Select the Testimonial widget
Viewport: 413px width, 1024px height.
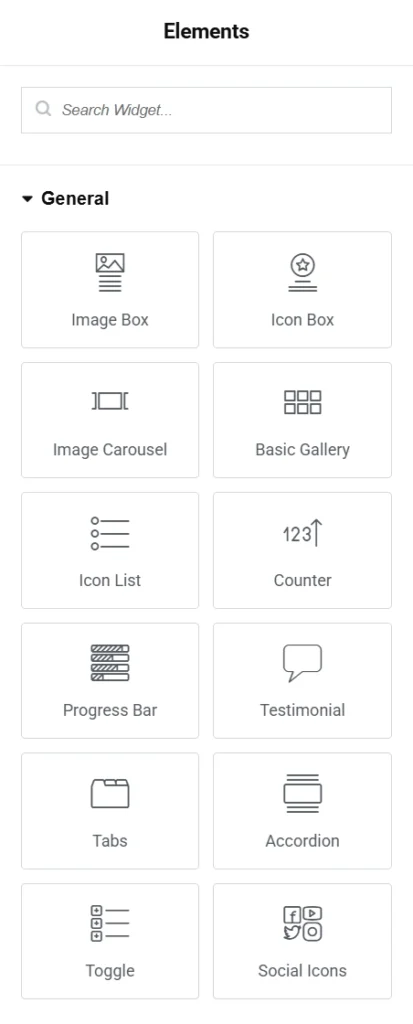point(303,680)
